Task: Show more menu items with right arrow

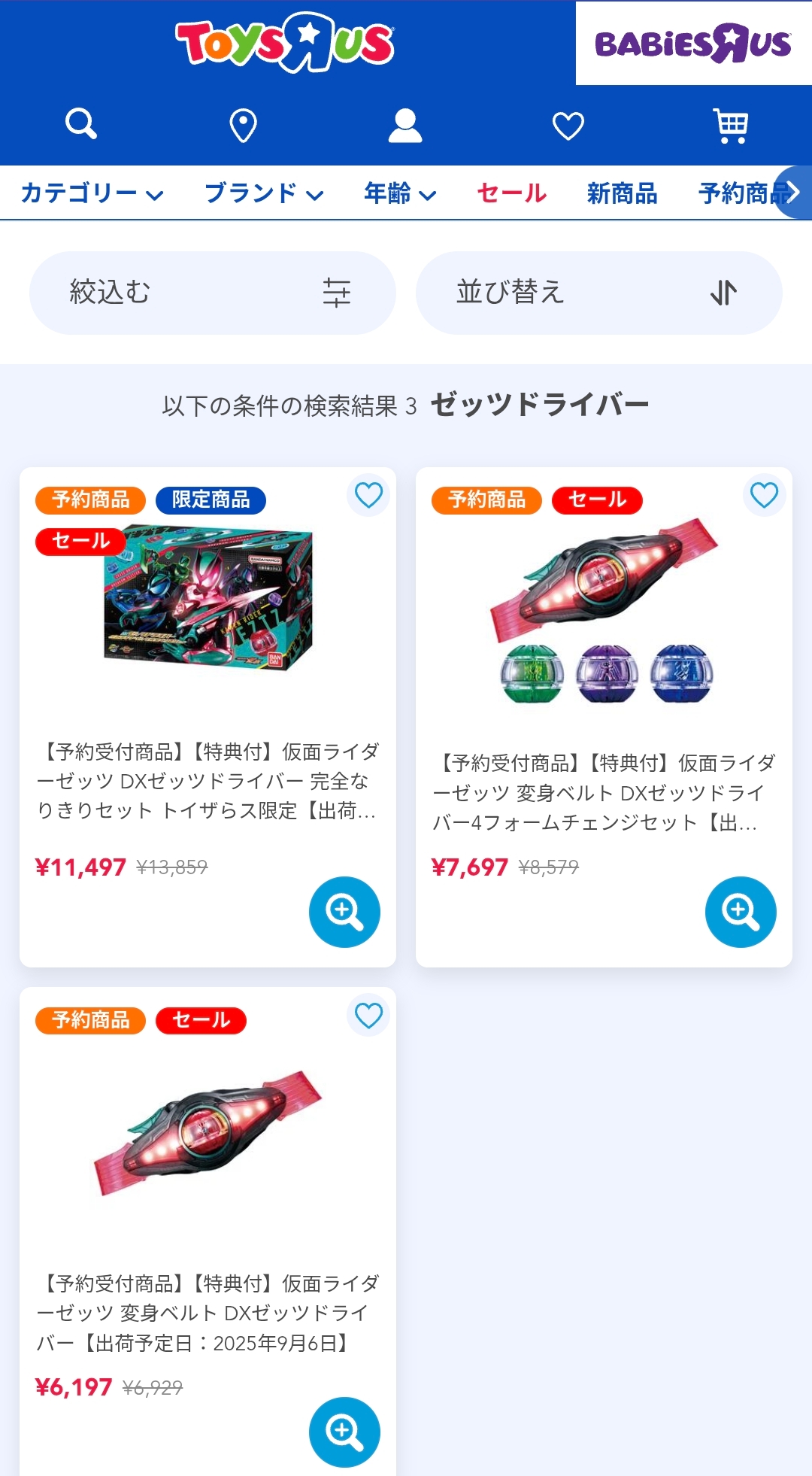Action: [x=793, y=193]
